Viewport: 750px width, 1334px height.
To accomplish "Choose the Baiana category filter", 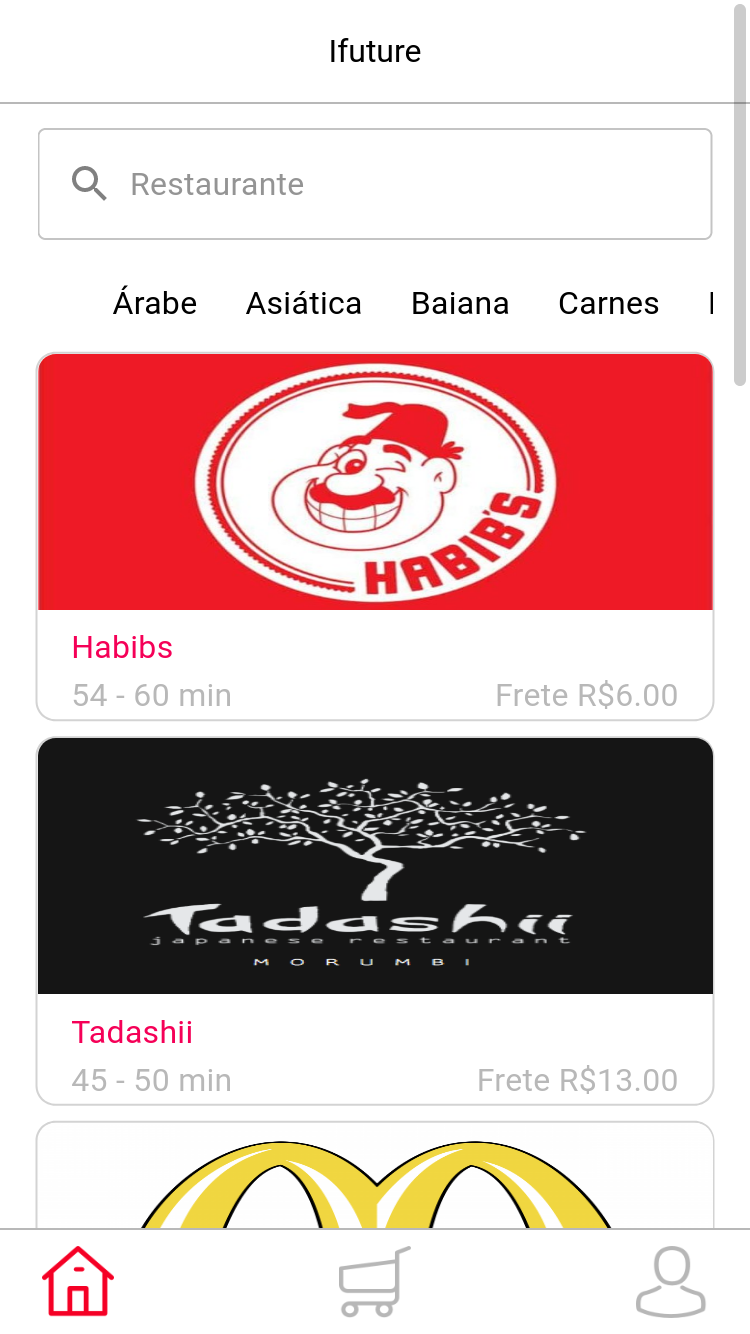I will (460, 303).
